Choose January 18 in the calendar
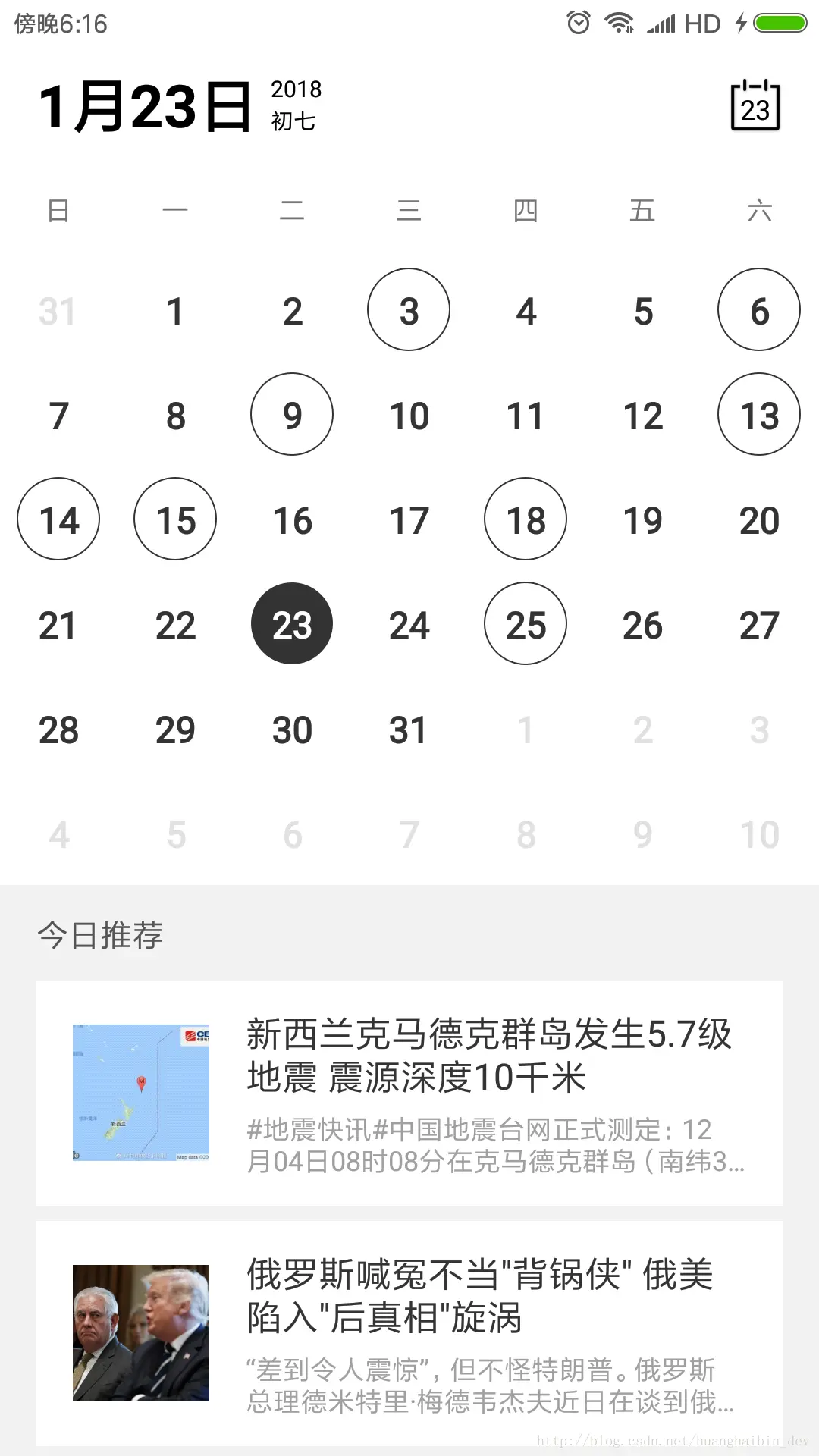The height and width of the screenshot is (1456, 819). tap(526, 519)
